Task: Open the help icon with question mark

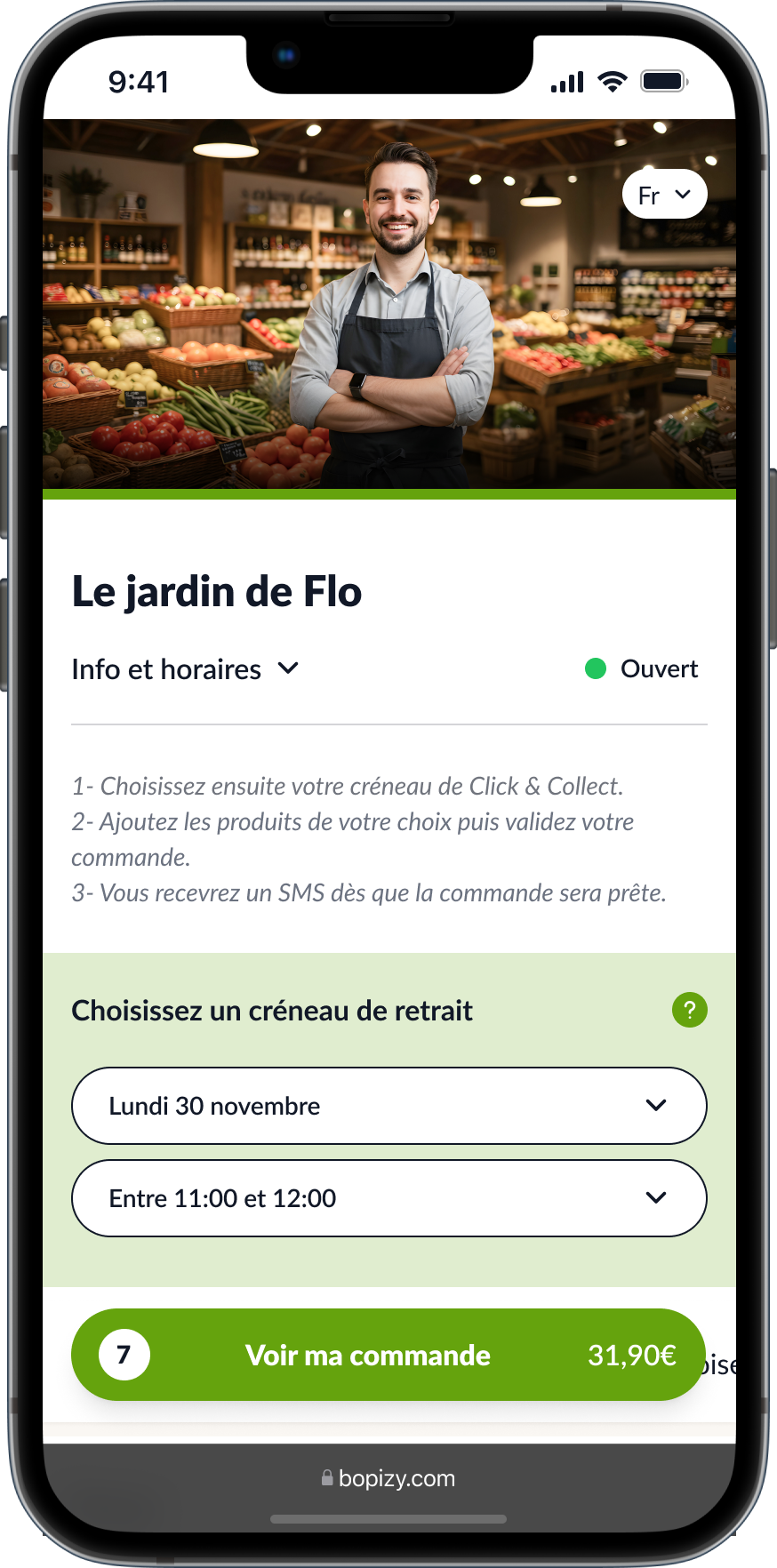Action: tap(689, 1010)
